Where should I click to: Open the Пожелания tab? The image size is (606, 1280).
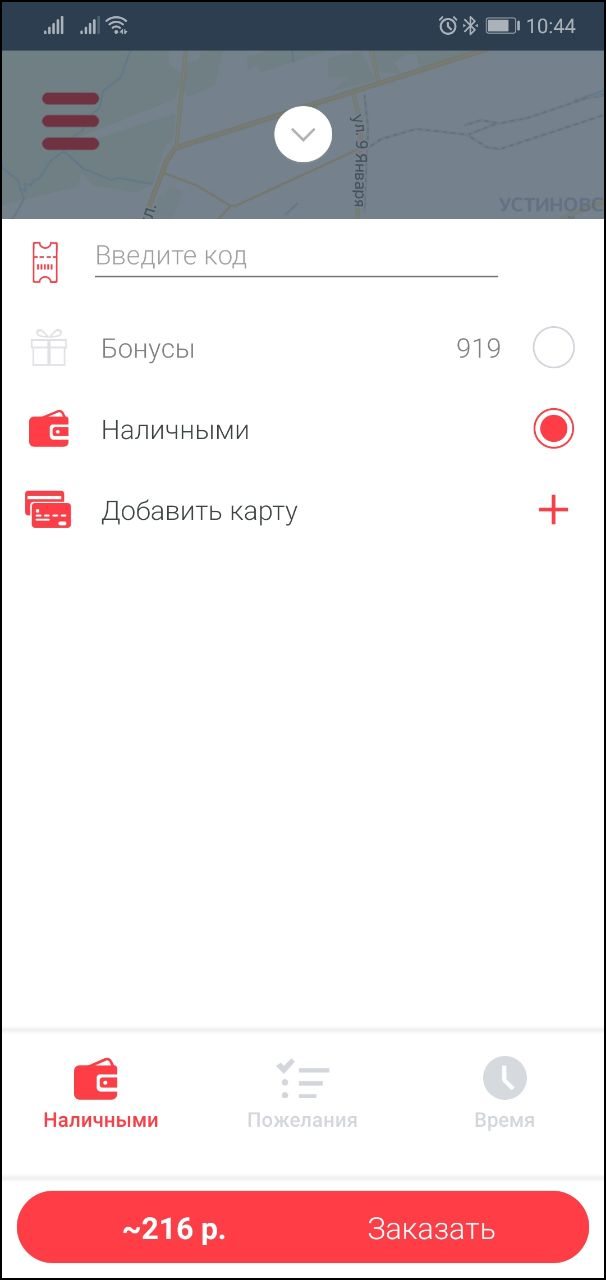(x=302, y=1094)
